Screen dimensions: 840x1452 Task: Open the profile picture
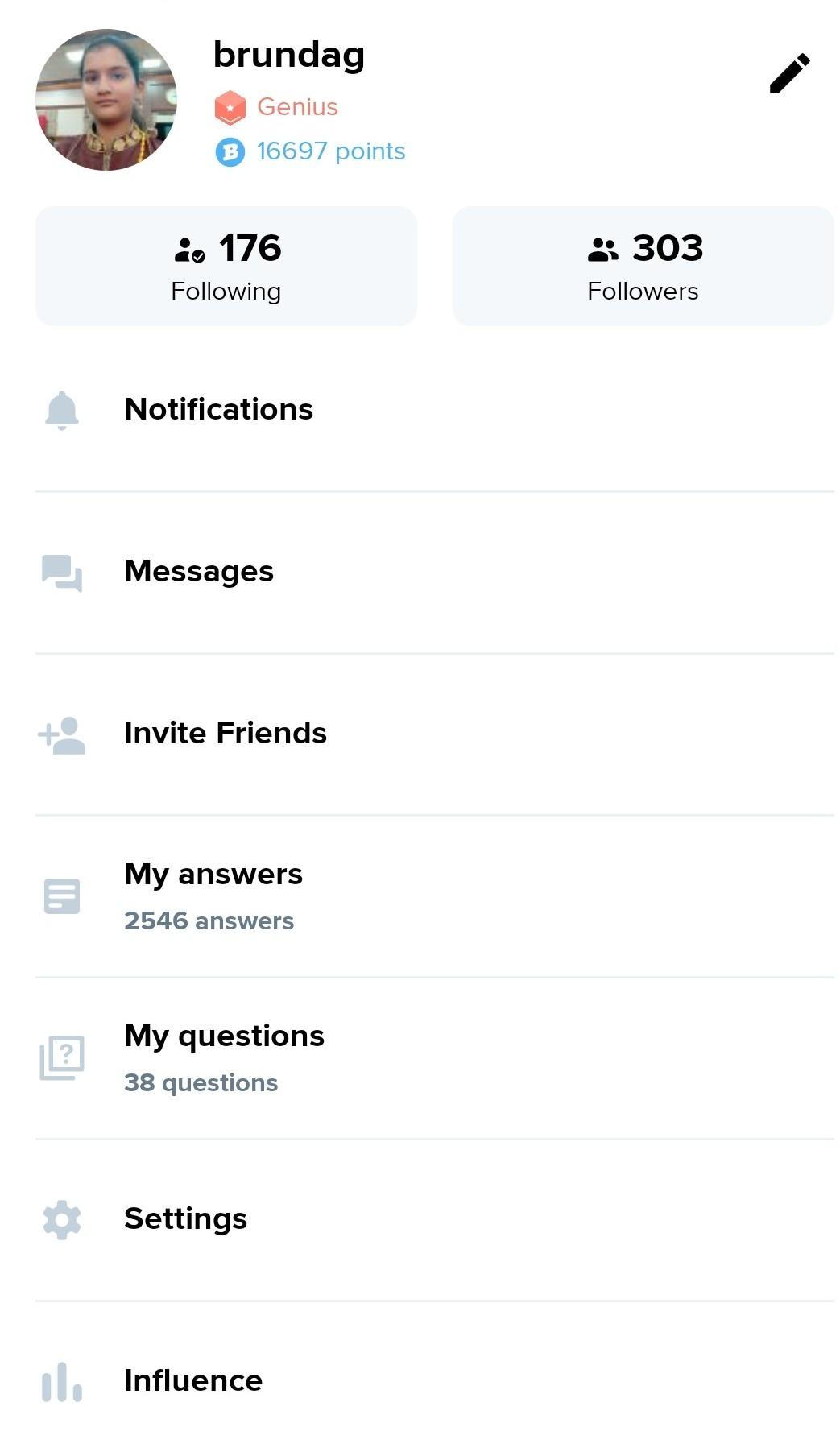(x=106, y=100)
